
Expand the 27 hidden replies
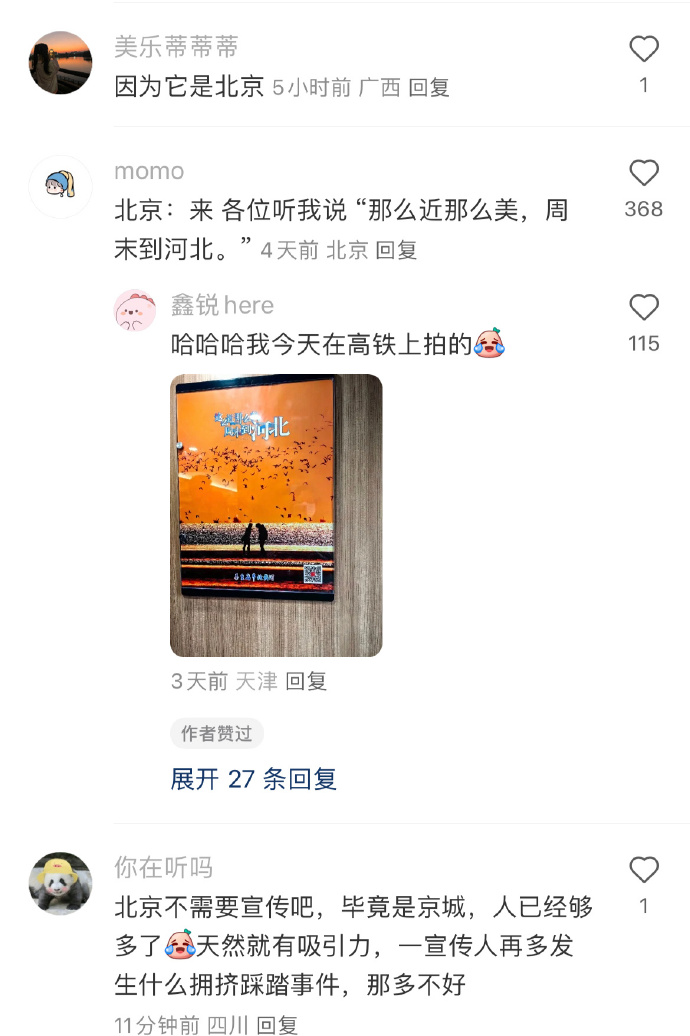coord(253,779)
